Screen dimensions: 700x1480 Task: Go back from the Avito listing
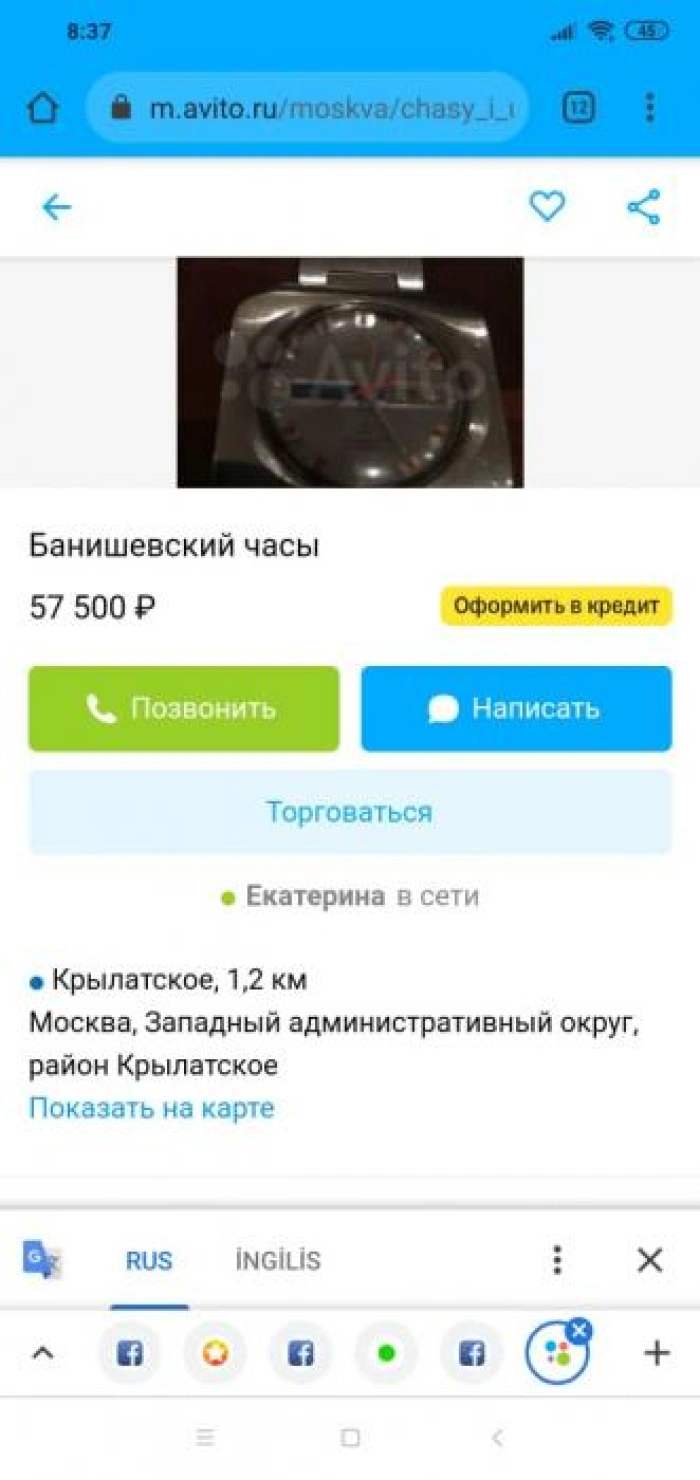(56, 208)
